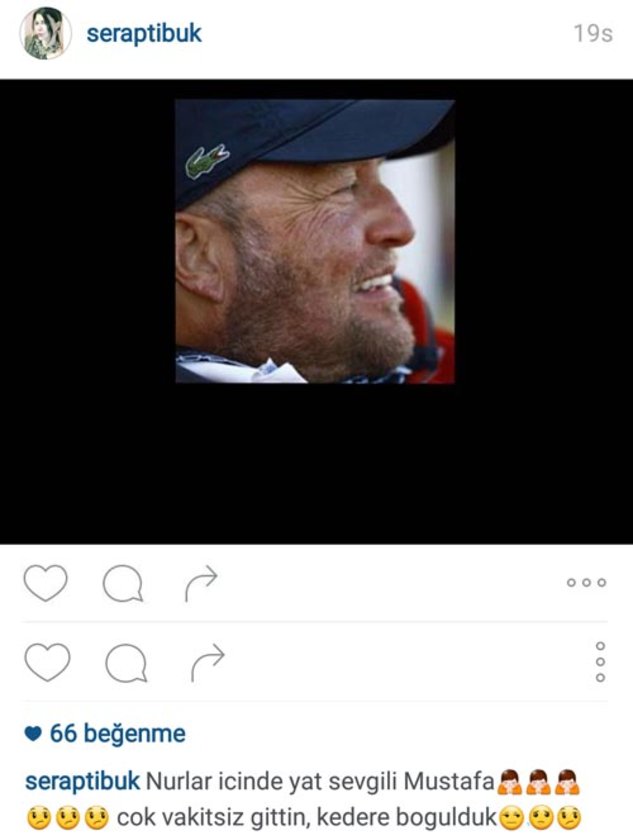
Task: Open the horizontal three-dot options menu
Action: 586,583
